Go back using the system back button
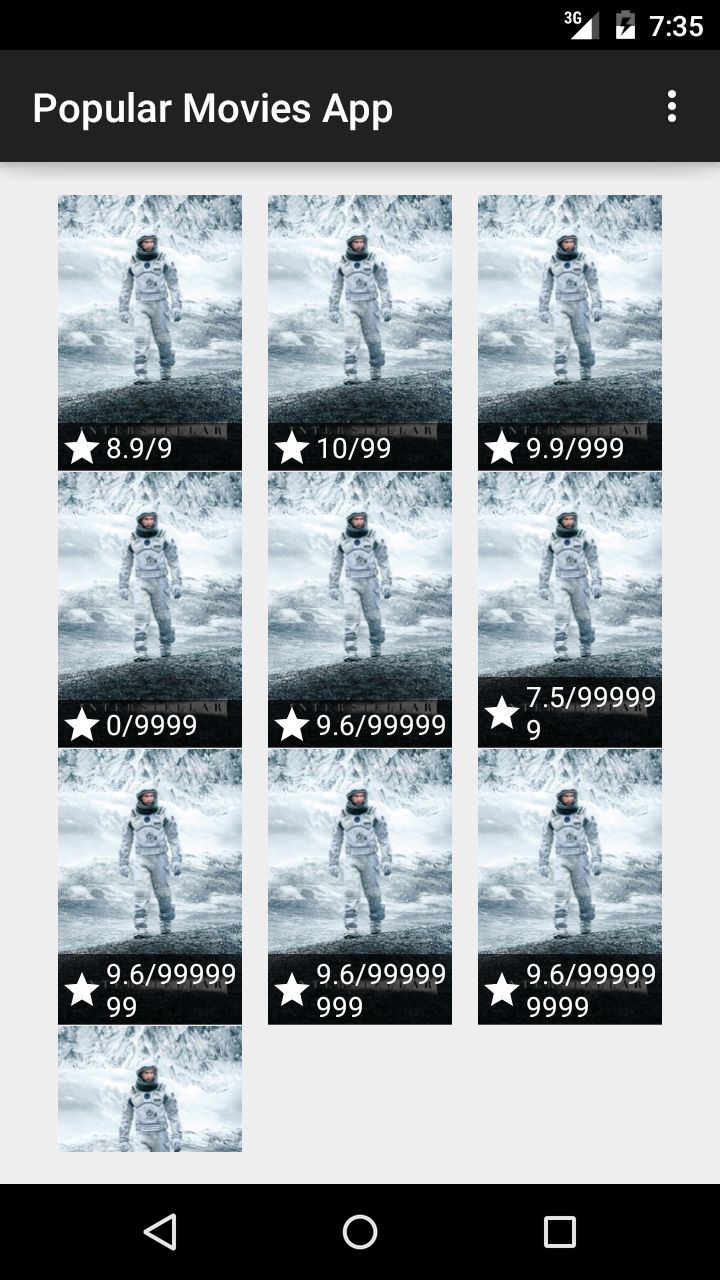Viewport: 720px width, 1280px height. [160, 1232]
